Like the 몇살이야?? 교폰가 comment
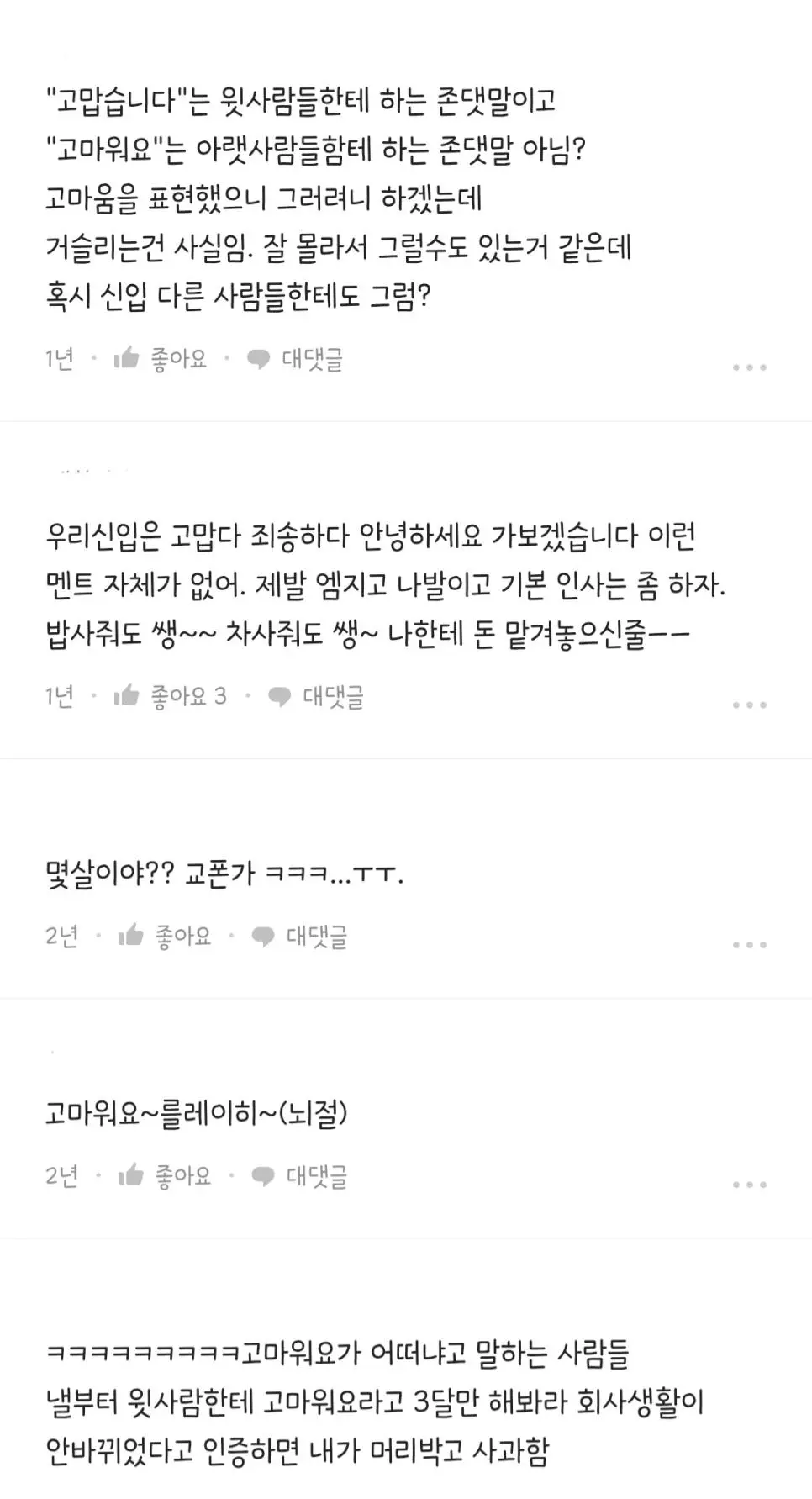The width and height of the screenshot is (812, 1499). pos(165,936)
